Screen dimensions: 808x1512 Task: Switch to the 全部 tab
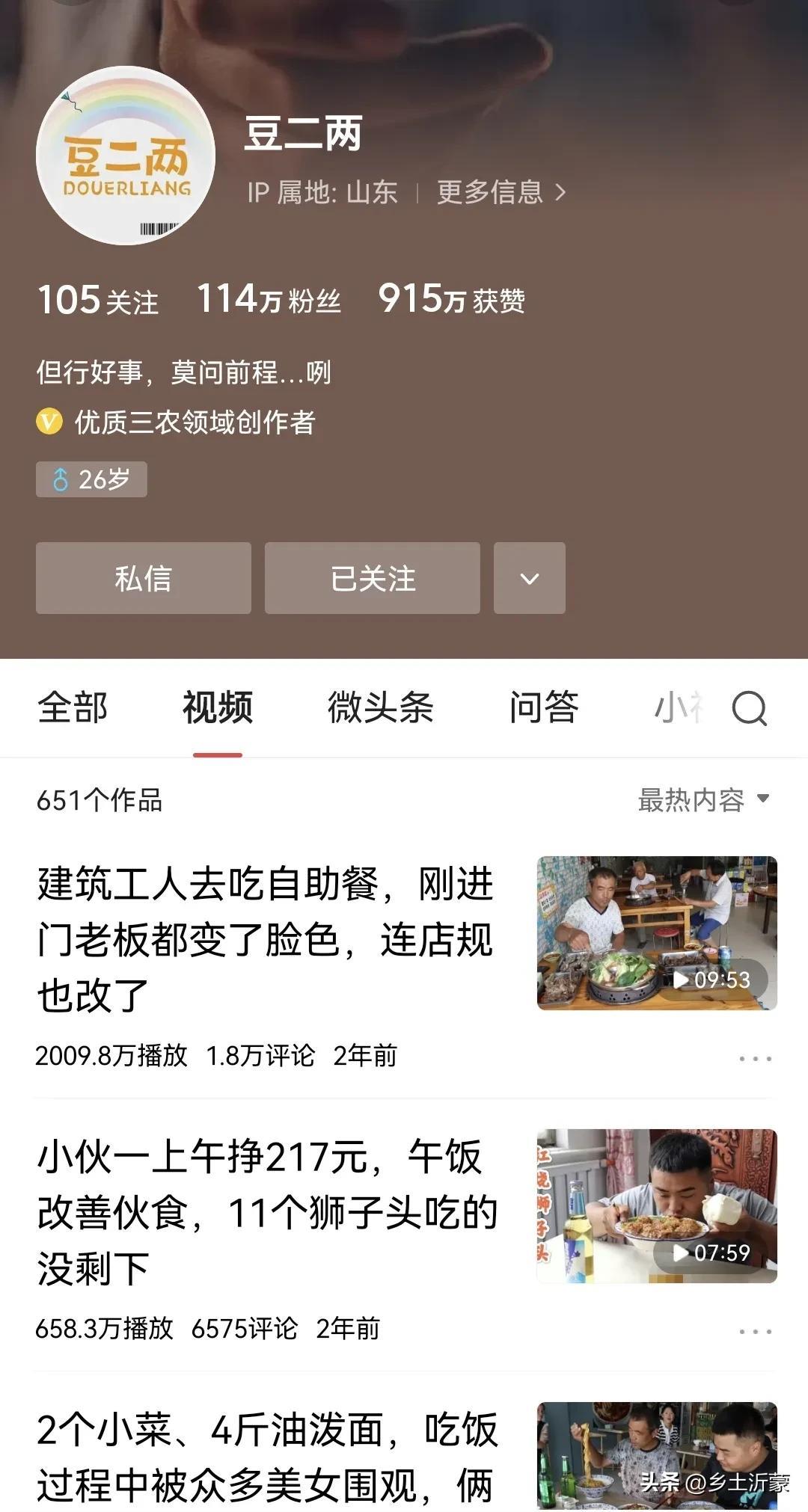(x=73, y=707)
